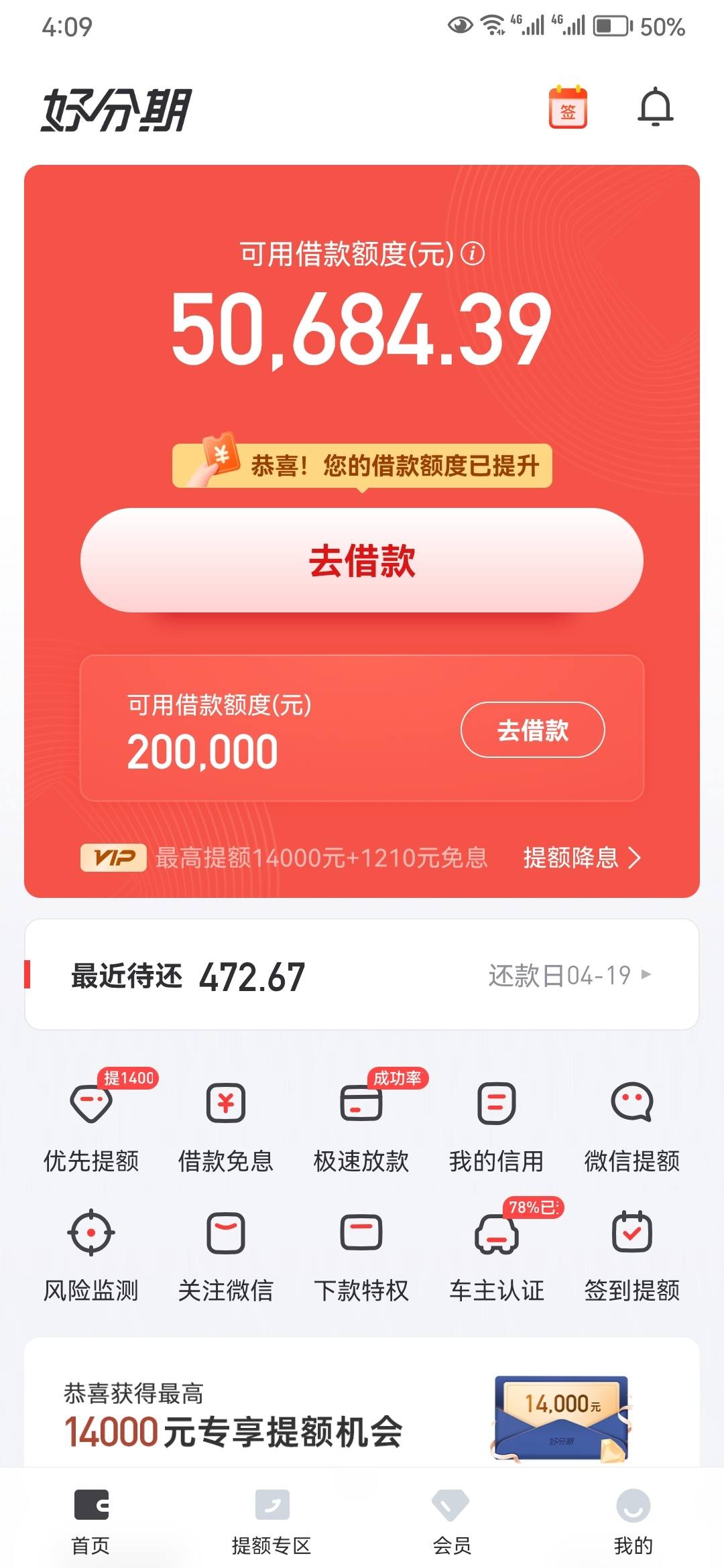
Task: Expand the 提额降息 offer with chevron
Action: pyautogui.click(x=581, y=858)
